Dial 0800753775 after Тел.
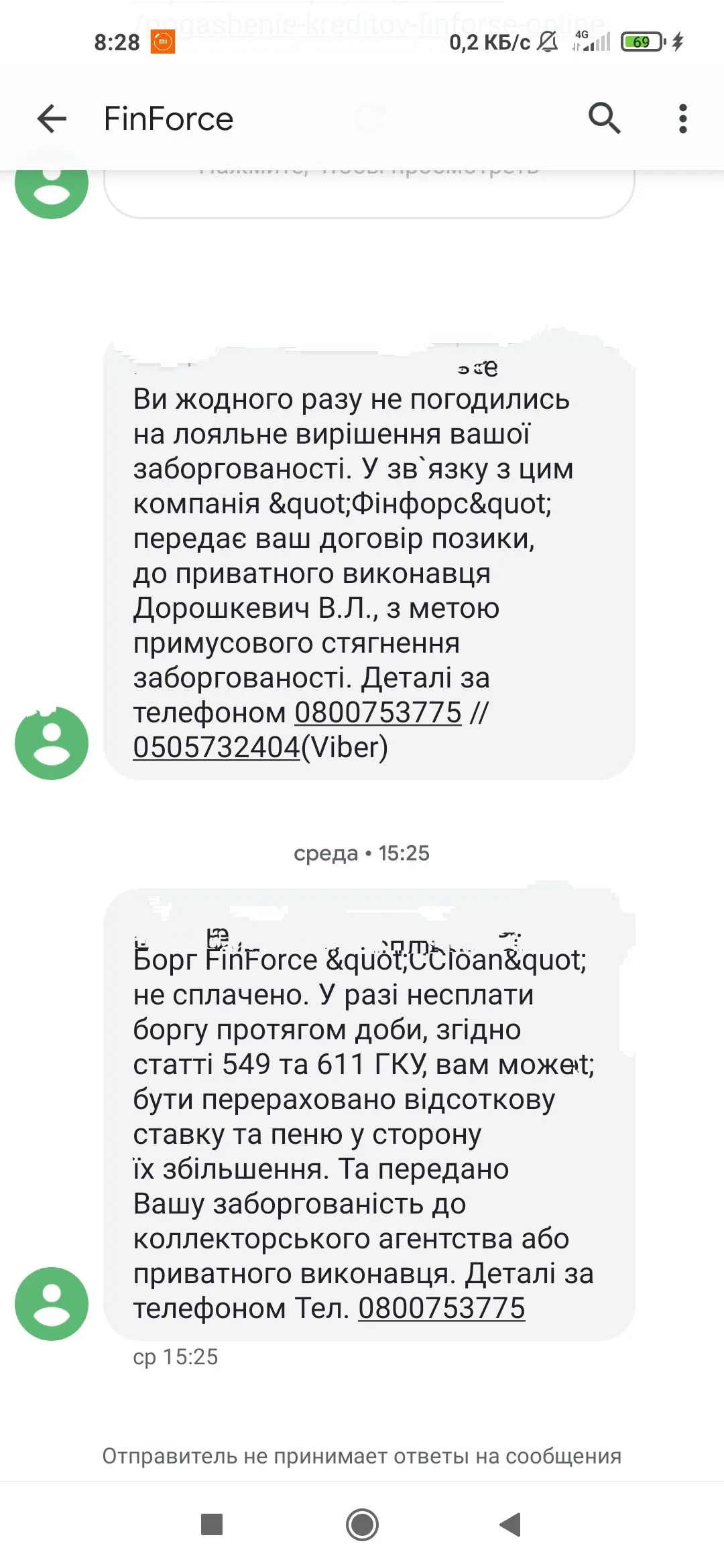Image resolution: width=724 pixels, height=1568 pixels. pos(441,1308)
